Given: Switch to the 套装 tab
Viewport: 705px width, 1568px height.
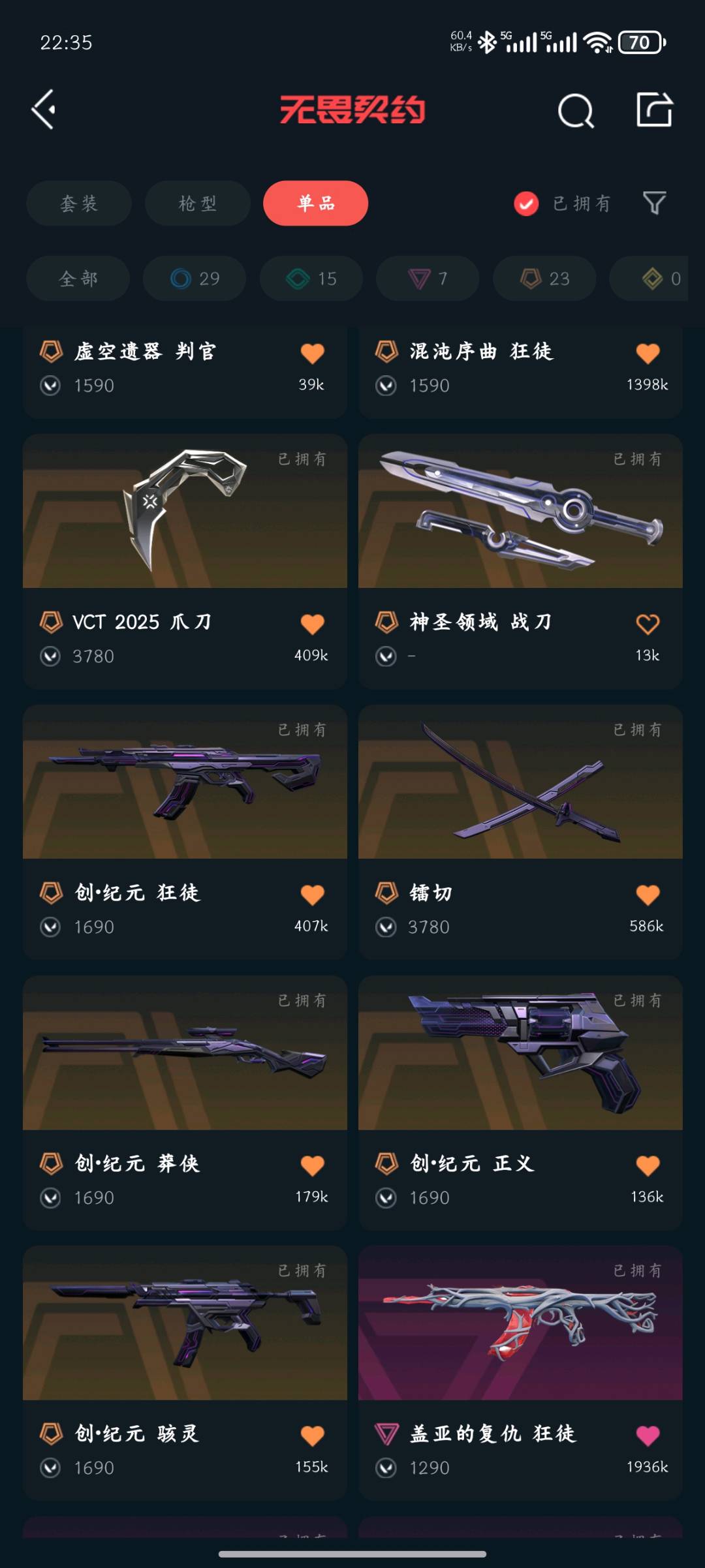Looking at the screenshot, I should [79, 204].
